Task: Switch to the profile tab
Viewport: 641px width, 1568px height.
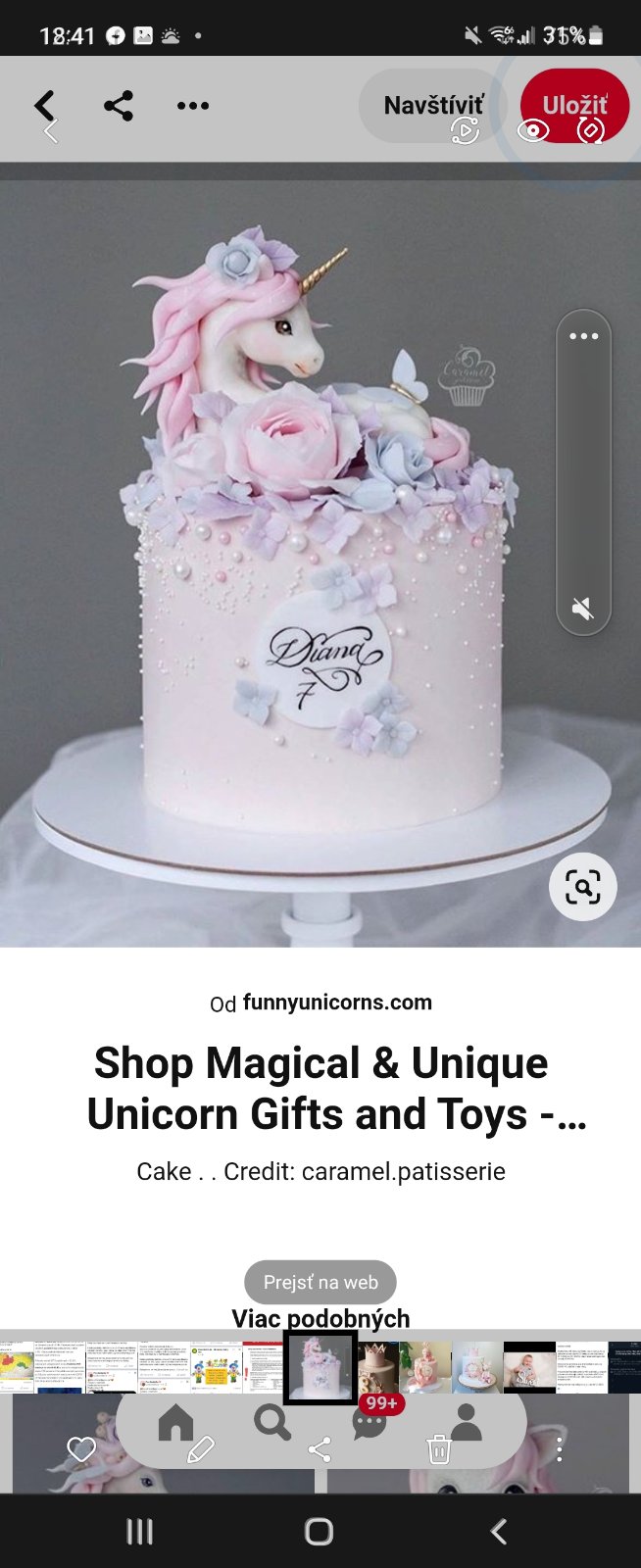Action: [467, 1422]
